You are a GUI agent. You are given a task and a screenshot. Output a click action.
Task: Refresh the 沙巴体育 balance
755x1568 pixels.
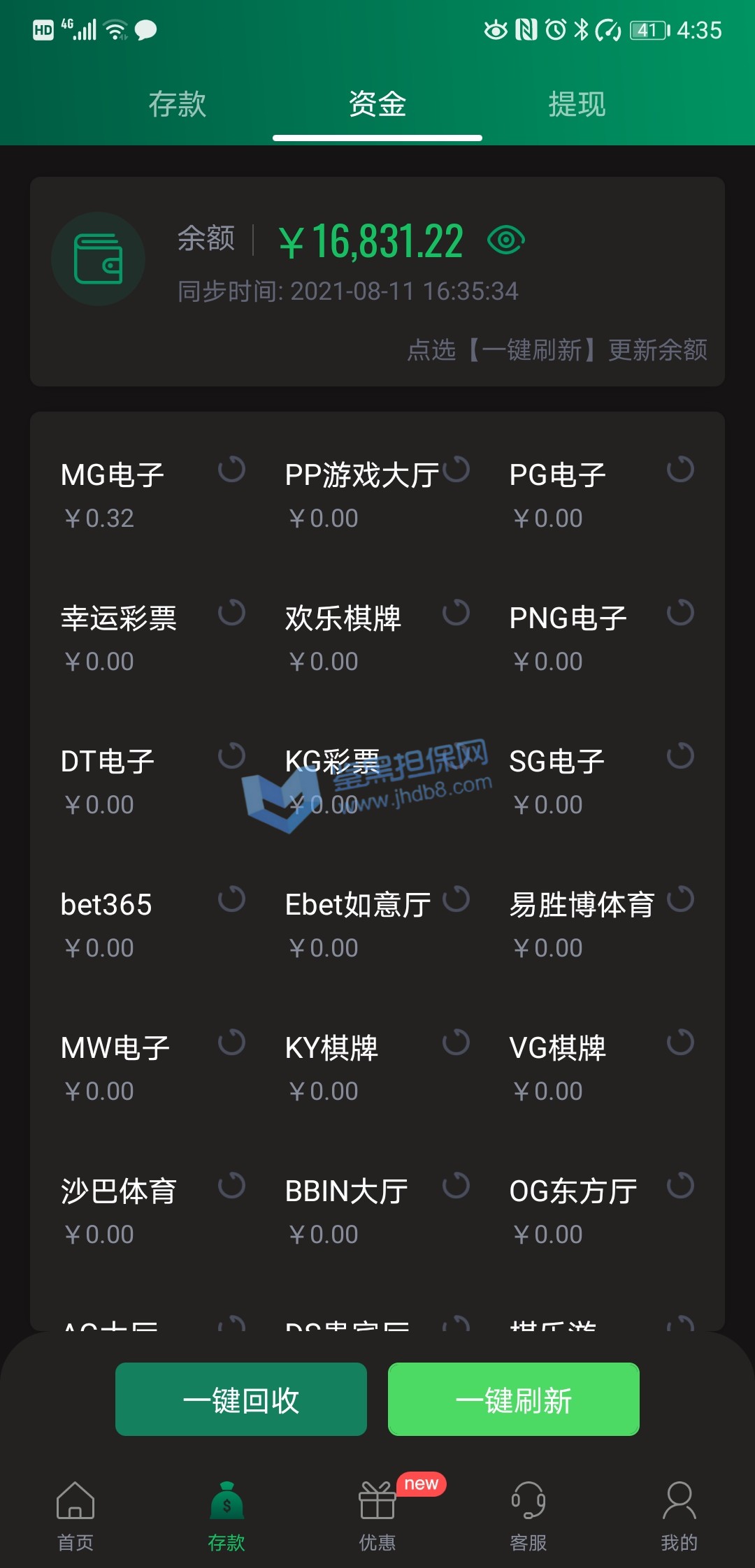coord(231,1186)
